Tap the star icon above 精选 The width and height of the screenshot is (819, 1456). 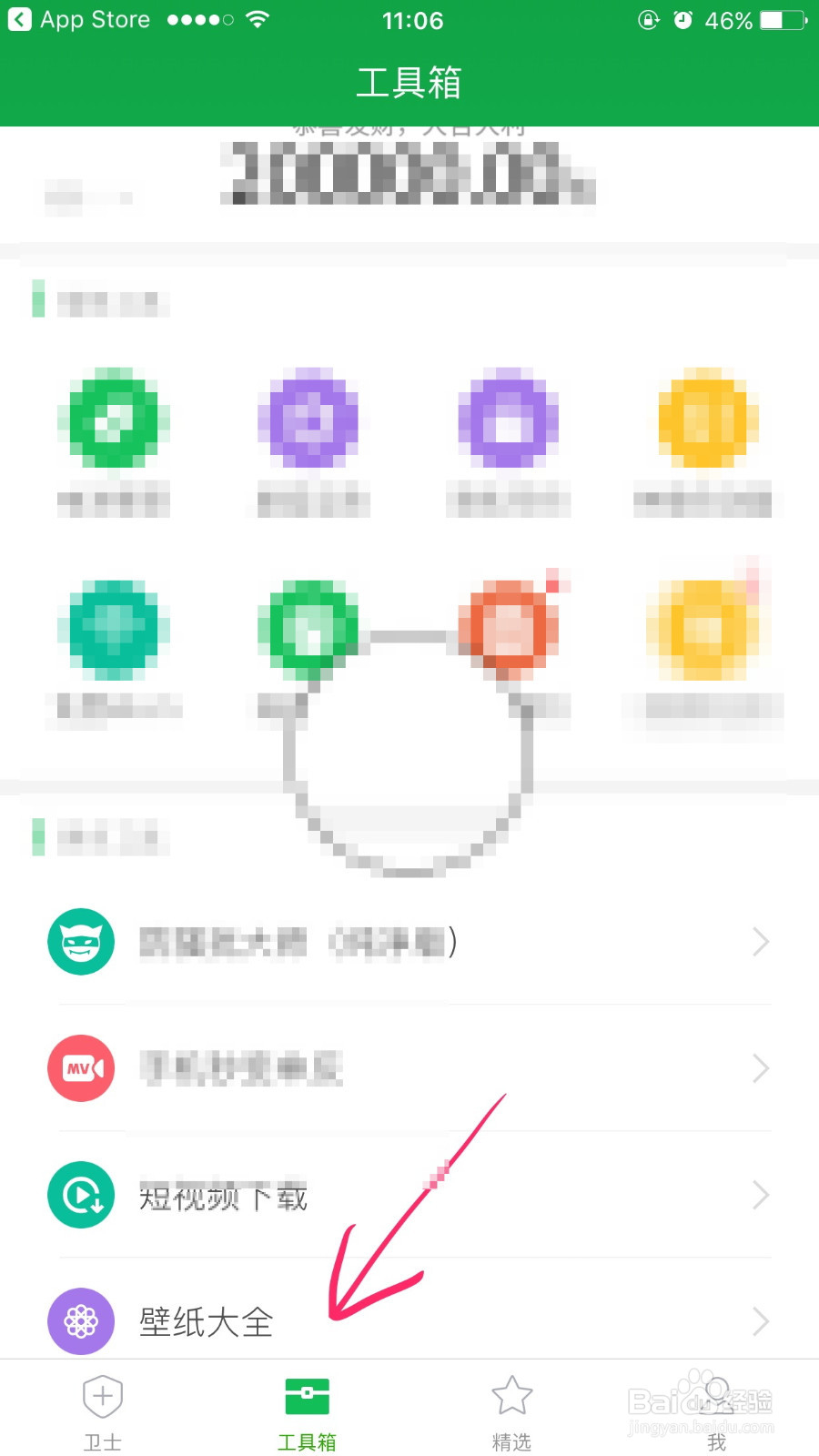(x=511, y=1395)
